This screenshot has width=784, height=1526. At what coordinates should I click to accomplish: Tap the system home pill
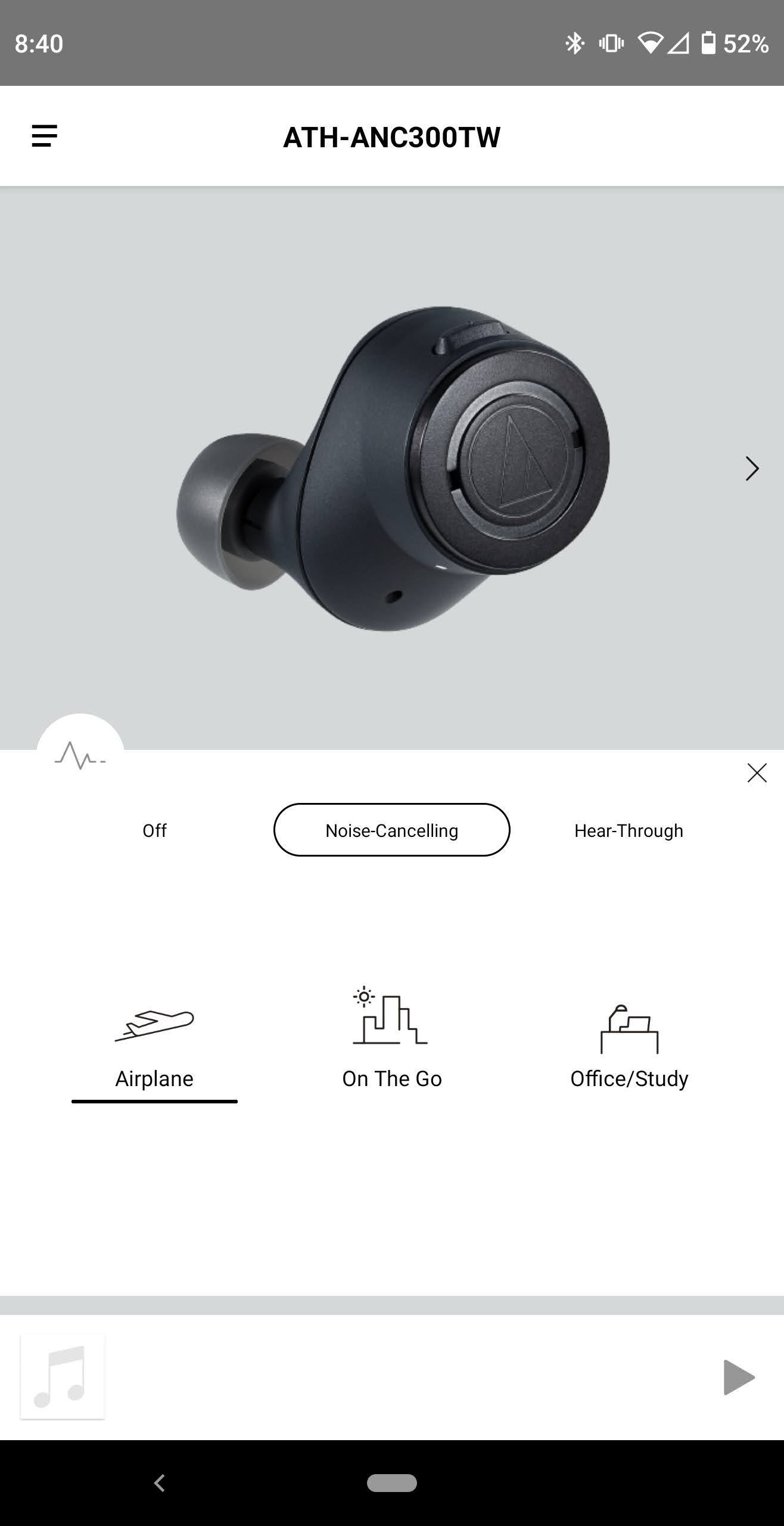click(x=391, y=1482)
